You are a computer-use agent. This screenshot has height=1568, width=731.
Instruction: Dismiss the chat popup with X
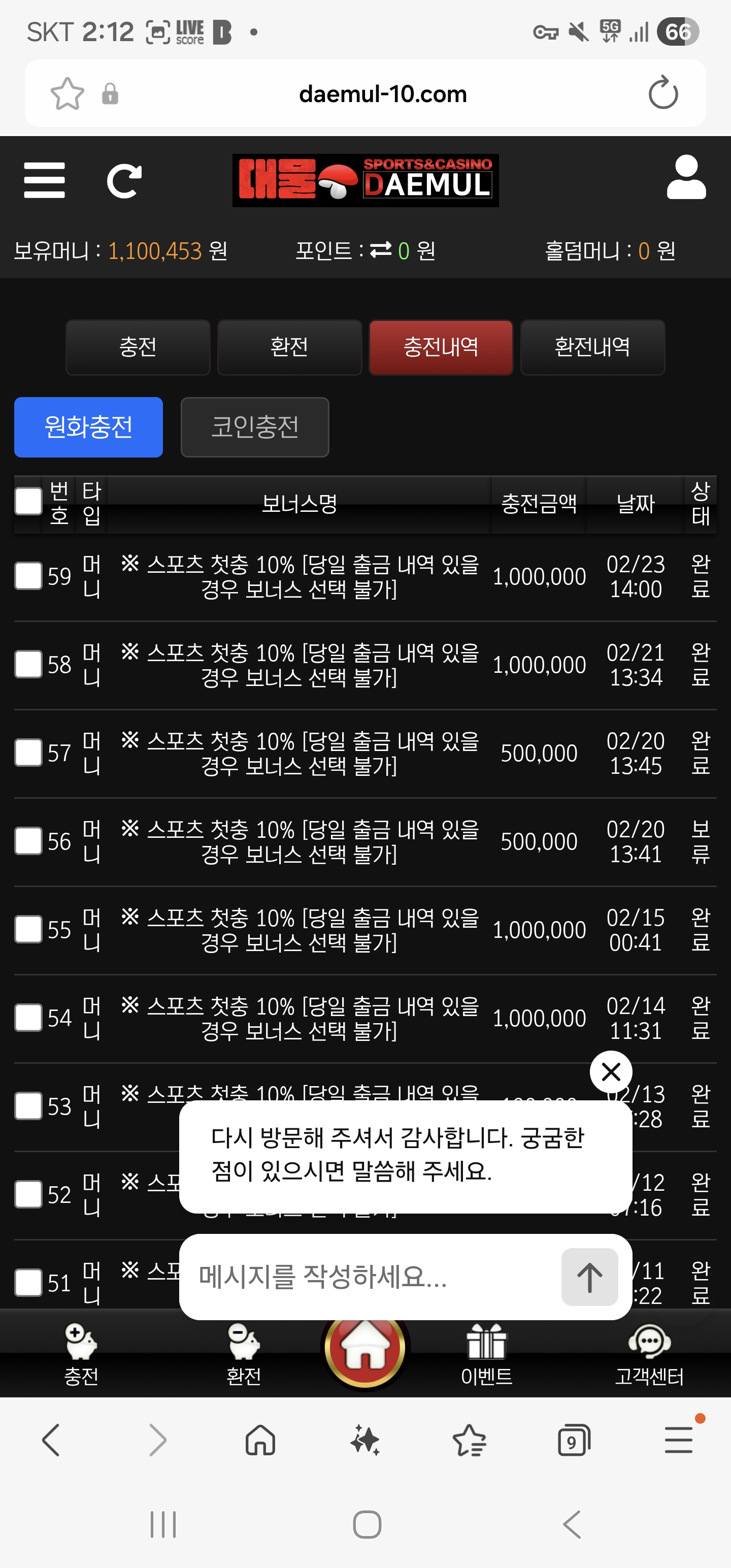(611, 1071)
